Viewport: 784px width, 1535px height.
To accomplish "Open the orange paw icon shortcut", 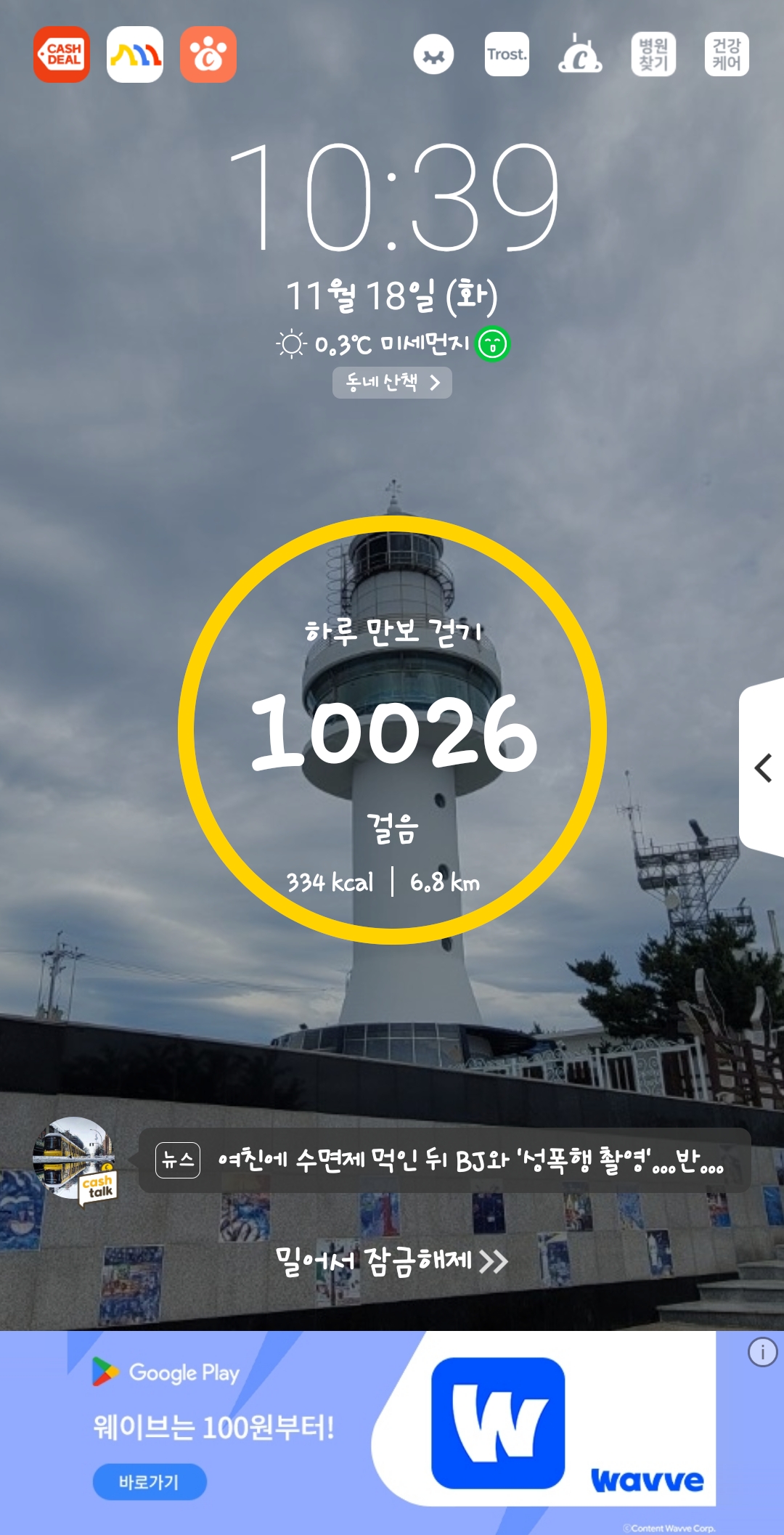I will click(x=208, y=54).
